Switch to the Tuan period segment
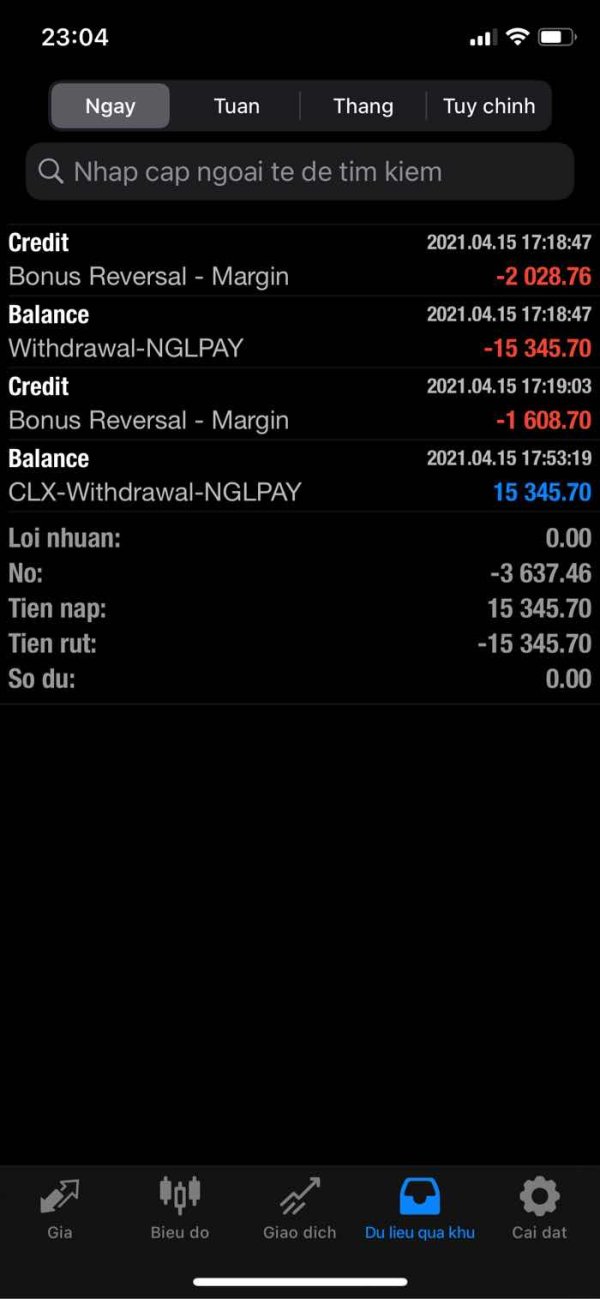 pos(236,106)
